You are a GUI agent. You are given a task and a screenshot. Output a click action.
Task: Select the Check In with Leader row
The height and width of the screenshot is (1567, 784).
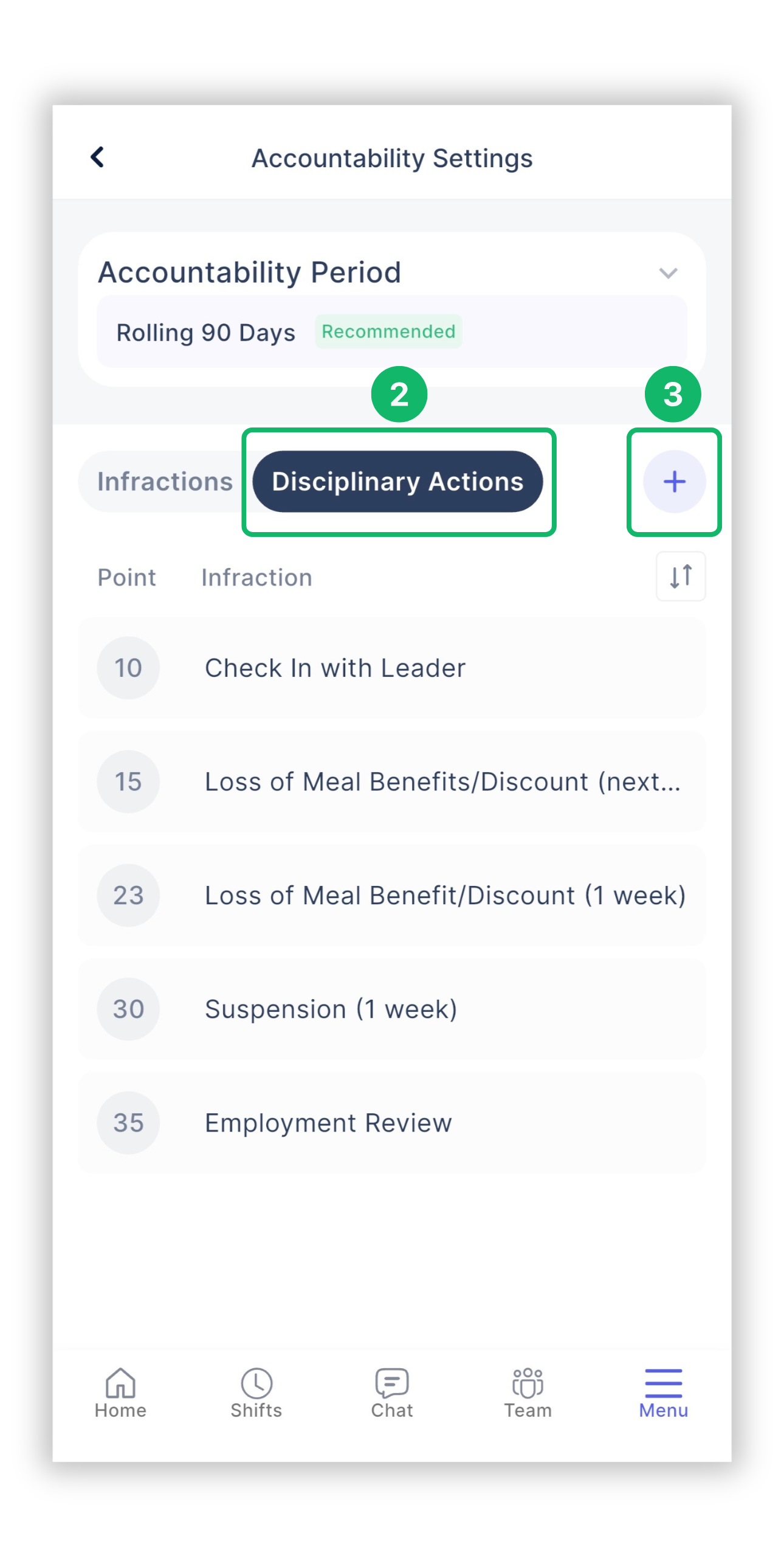pos(391,668)
